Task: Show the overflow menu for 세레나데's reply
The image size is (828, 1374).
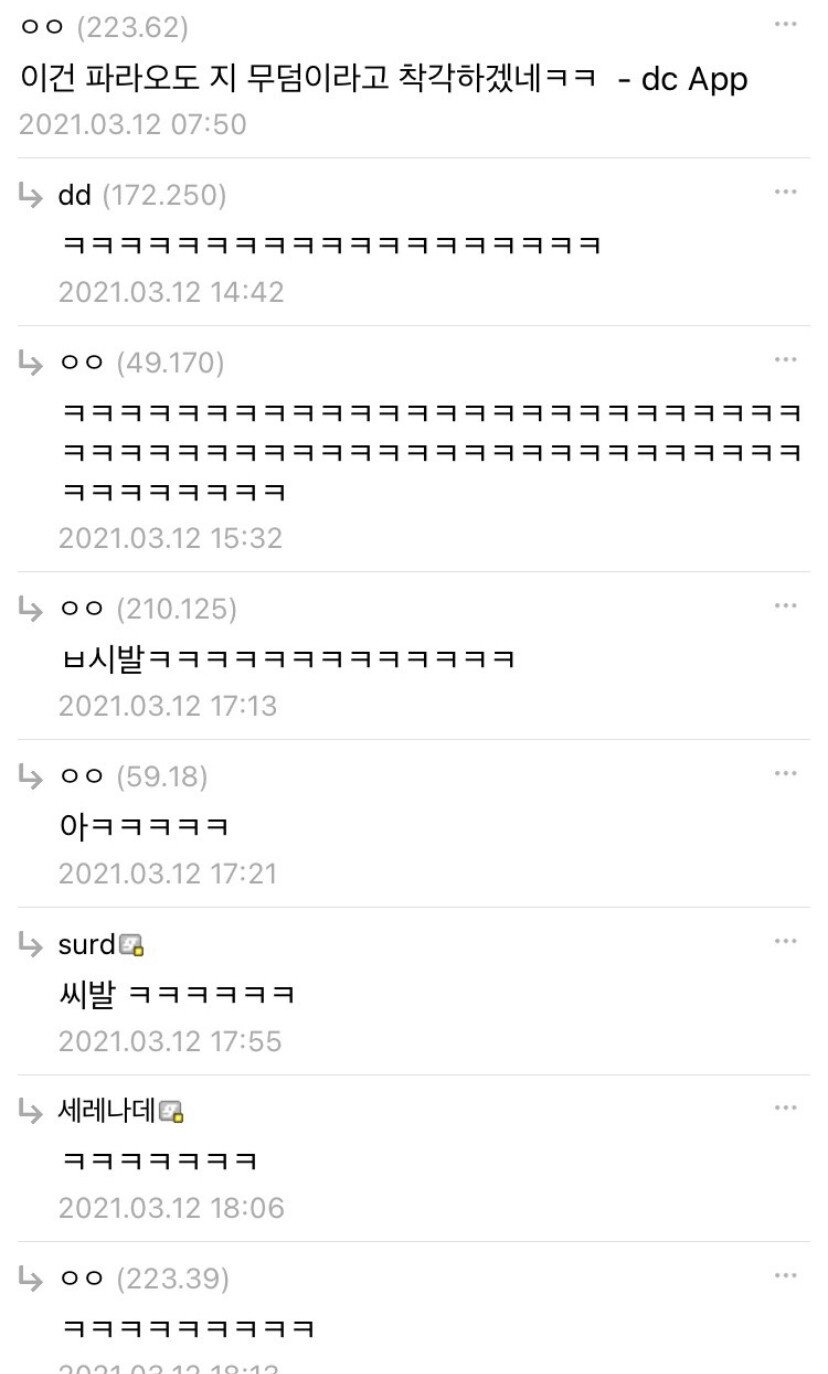Action: [785, 1108]
